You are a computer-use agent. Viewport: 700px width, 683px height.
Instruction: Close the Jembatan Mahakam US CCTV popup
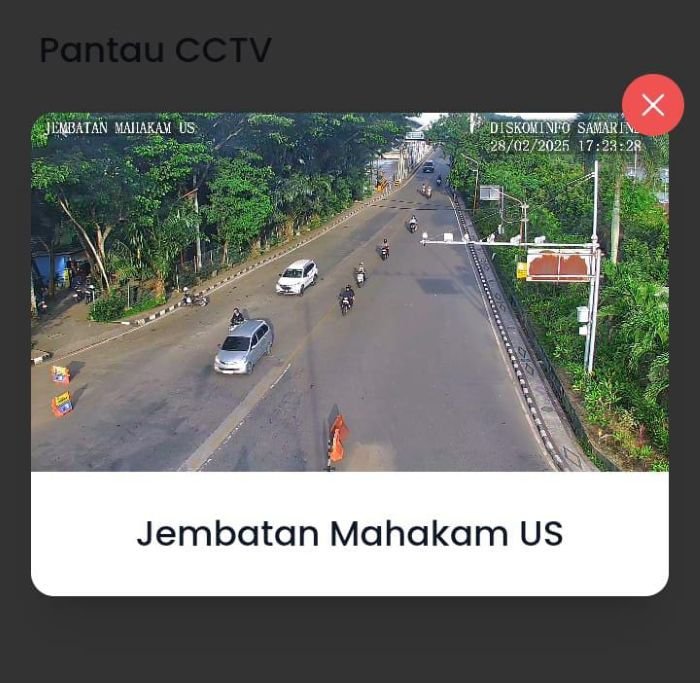(x=652, y=105)
